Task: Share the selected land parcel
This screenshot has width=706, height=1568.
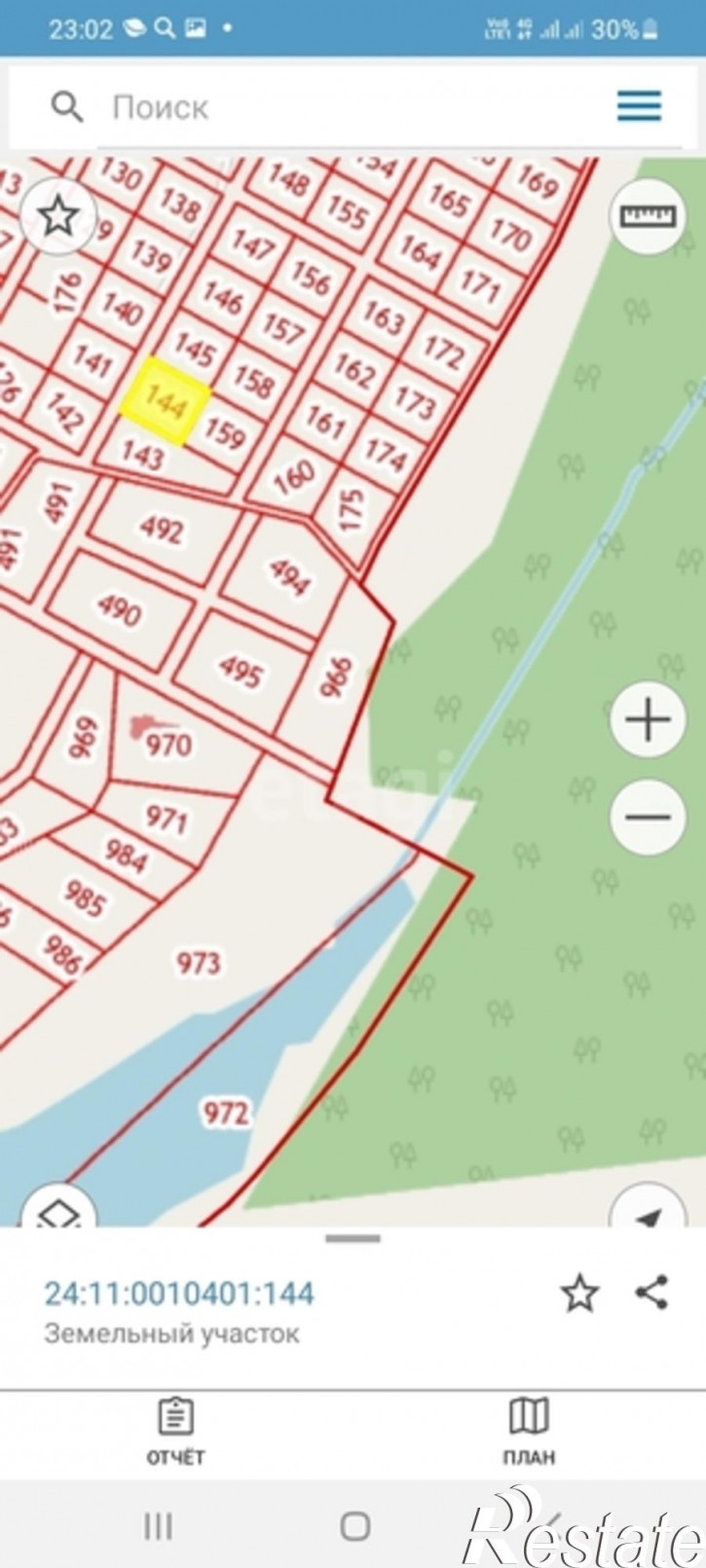Action: (x=651, y=1293)
